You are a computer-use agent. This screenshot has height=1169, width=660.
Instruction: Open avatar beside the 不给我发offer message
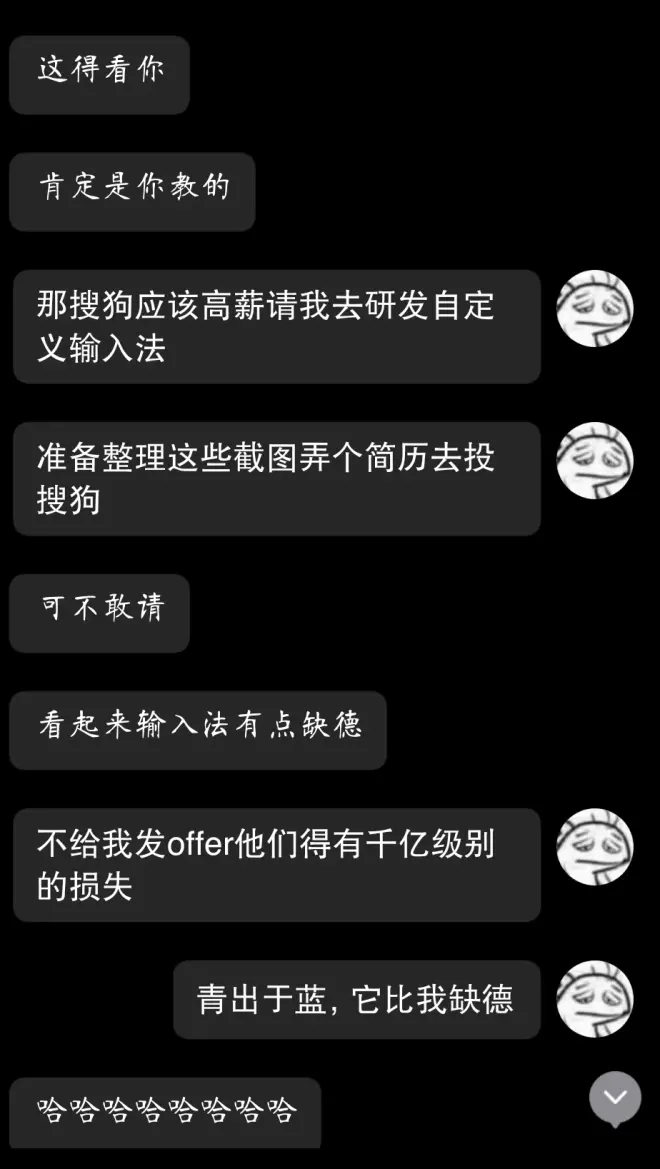point(595,846)
